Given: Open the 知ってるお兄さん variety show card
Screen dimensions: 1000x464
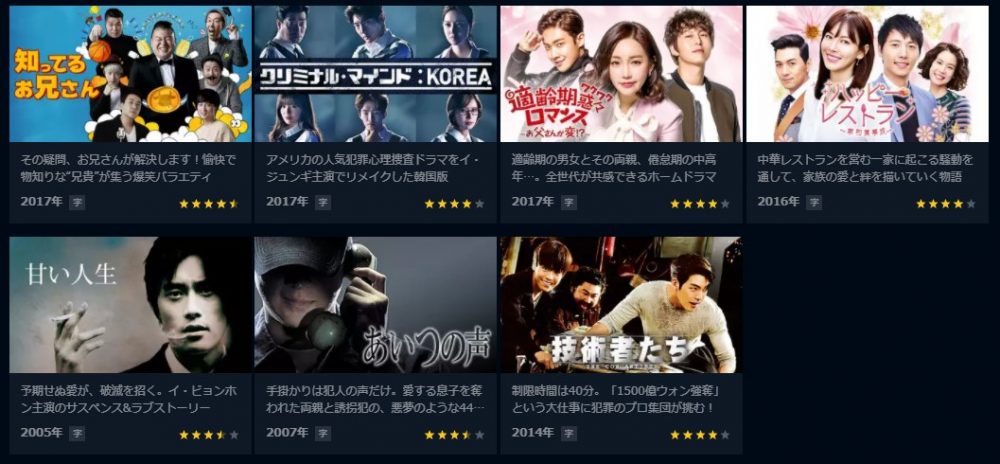Looking at the screenshot, I should click(130, 75).
